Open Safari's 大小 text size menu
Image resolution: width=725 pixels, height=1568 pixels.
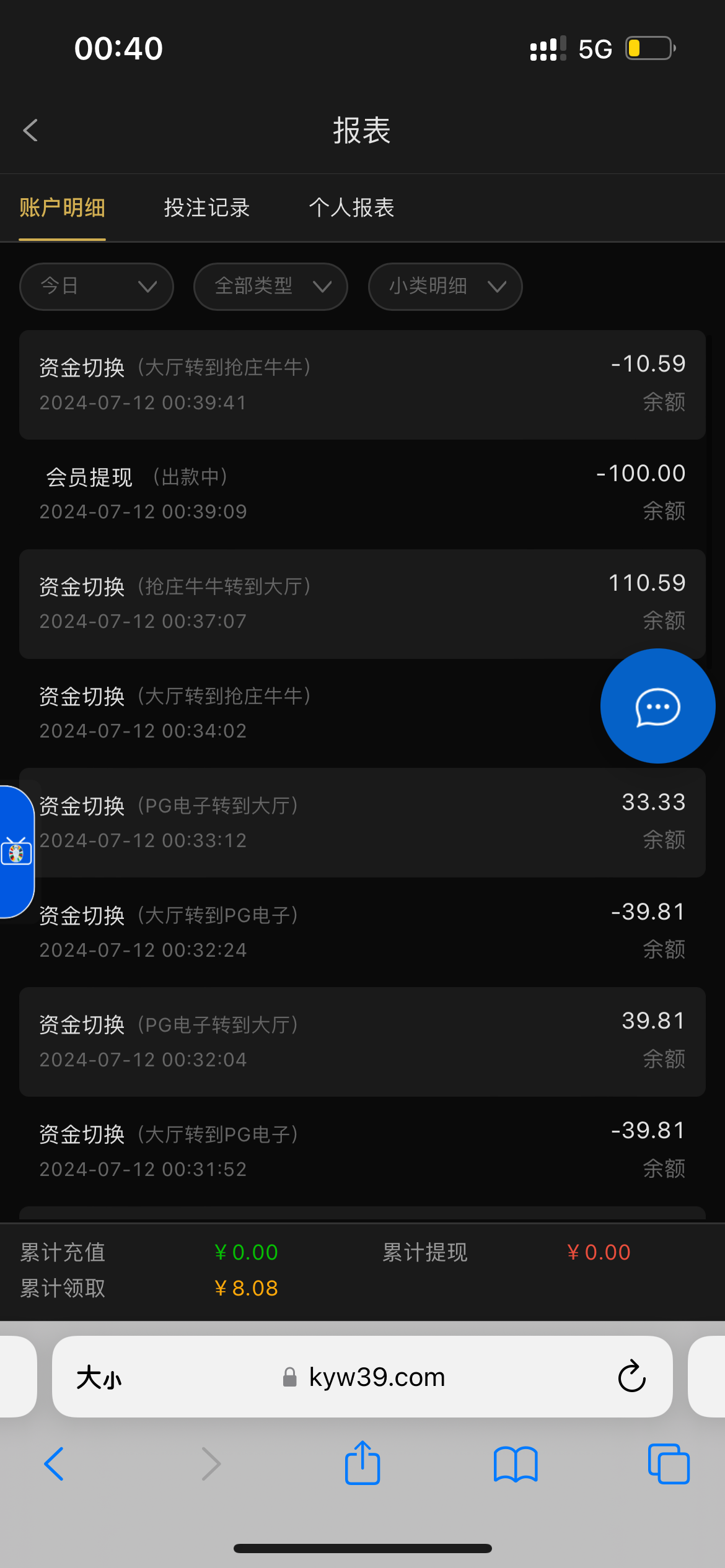pyautogui.click(x=99, y=1377)
